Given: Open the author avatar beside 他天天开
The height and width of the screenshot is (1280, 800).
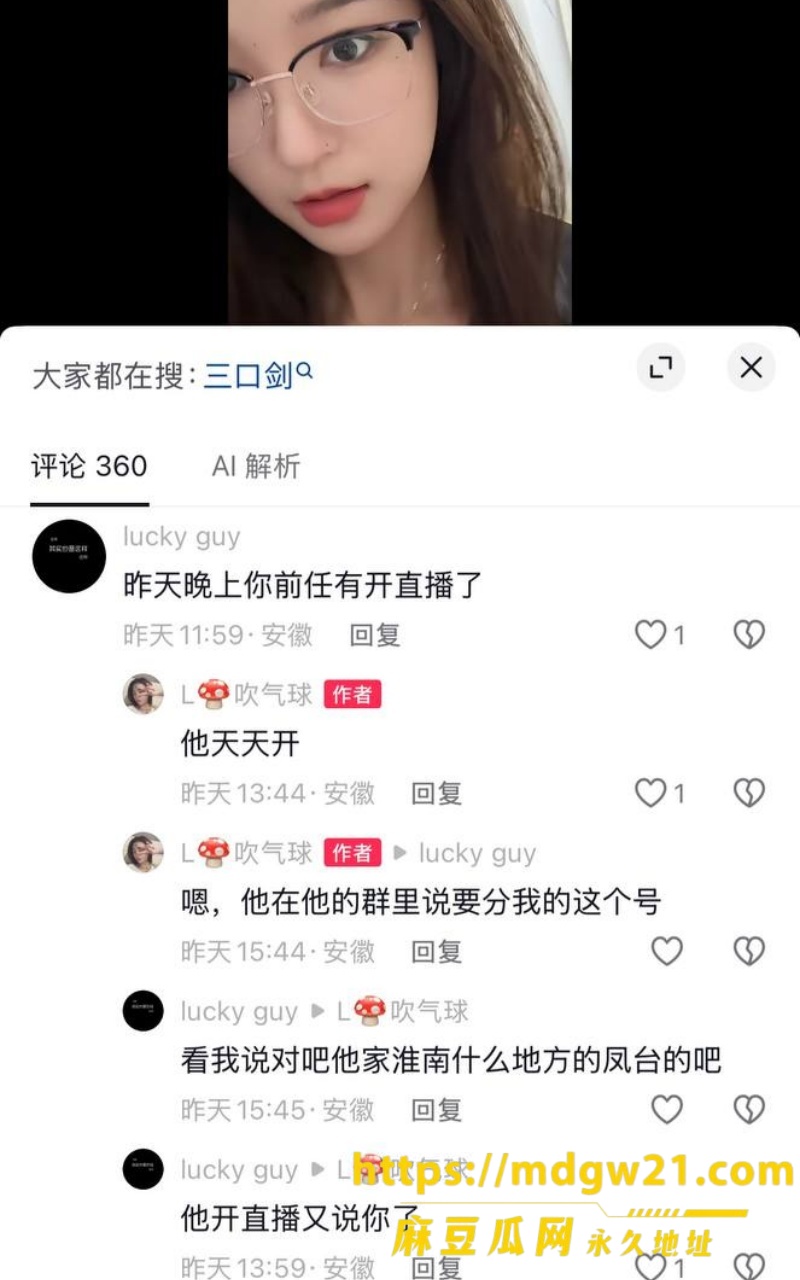Looking at the screenshot, I should point(143,694).
